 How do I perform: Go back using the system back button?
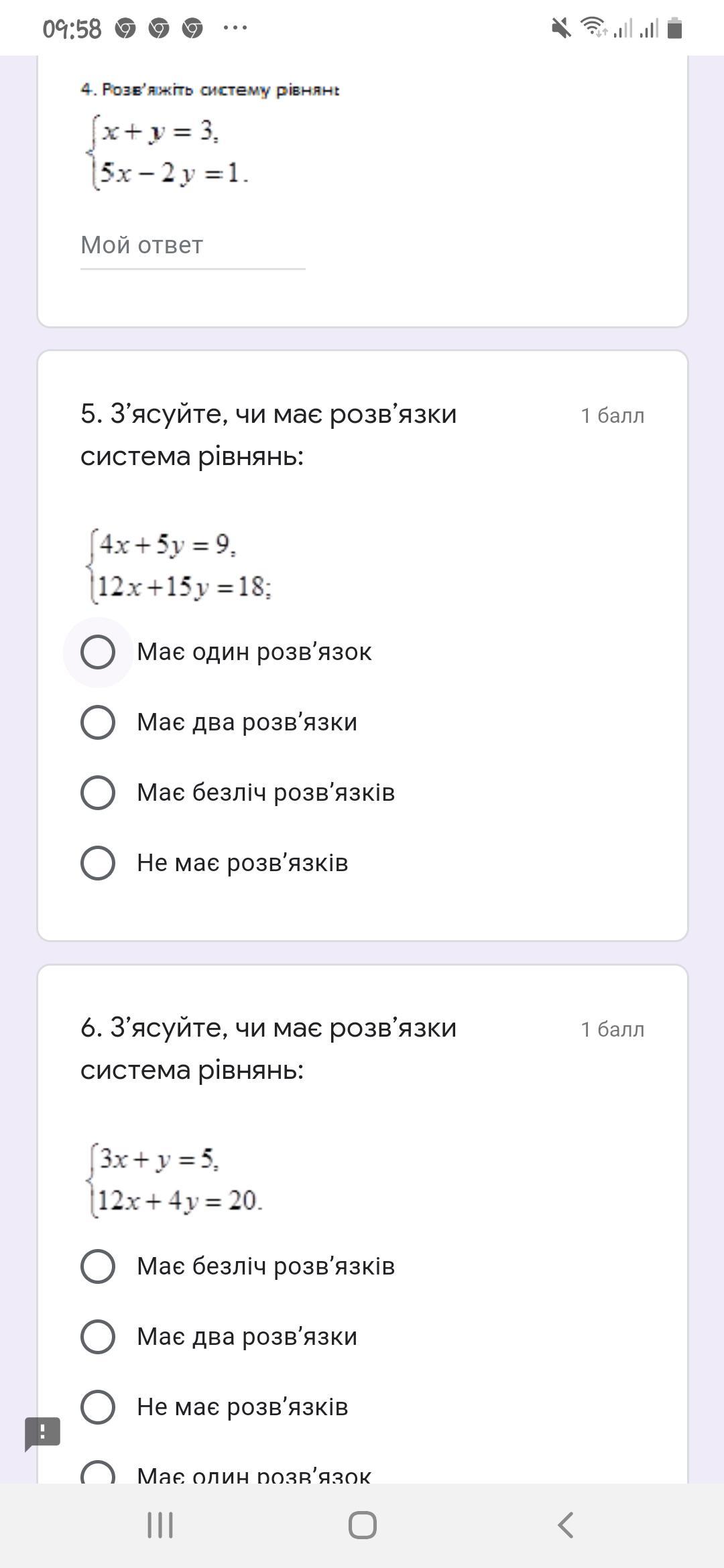click(x=565, y=1525)
